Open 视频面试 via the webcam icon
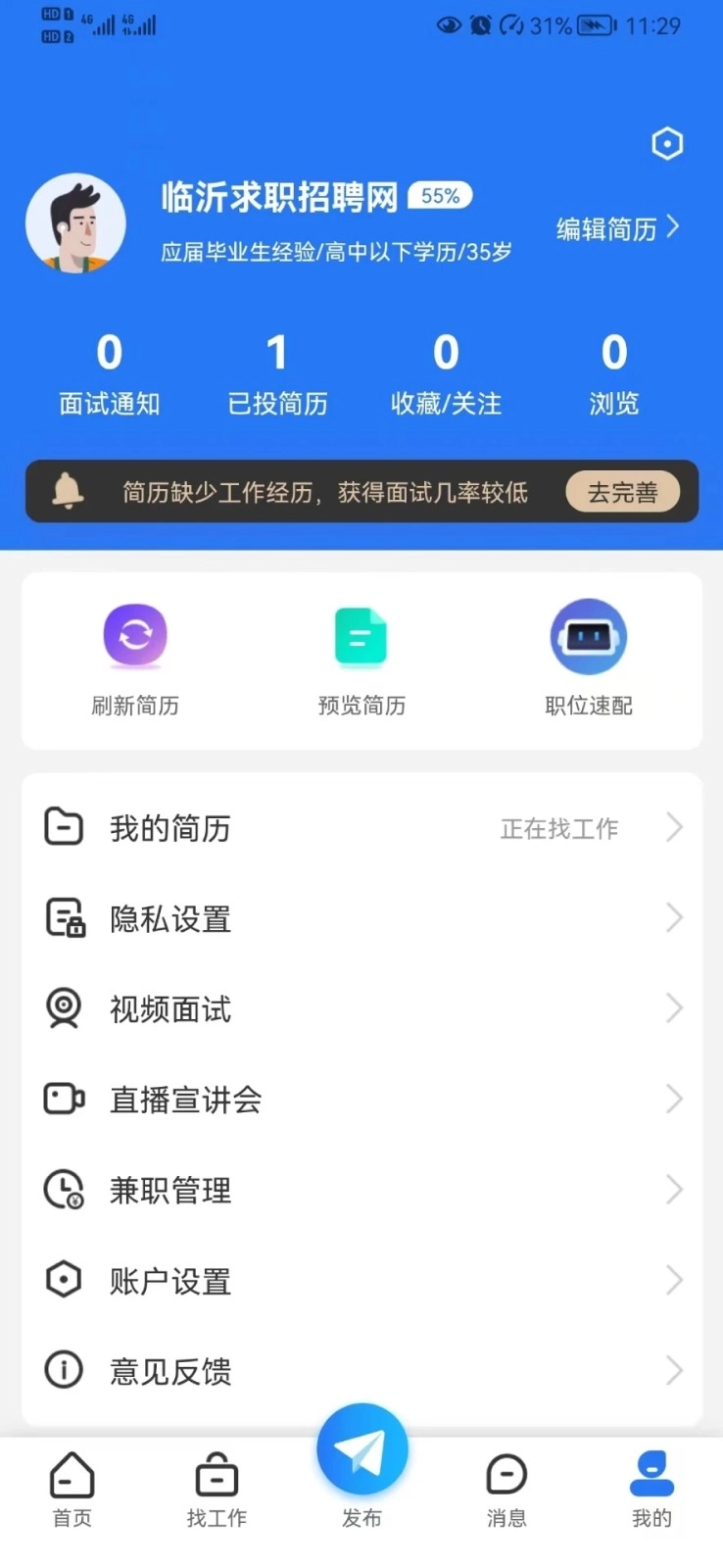 63,1008
